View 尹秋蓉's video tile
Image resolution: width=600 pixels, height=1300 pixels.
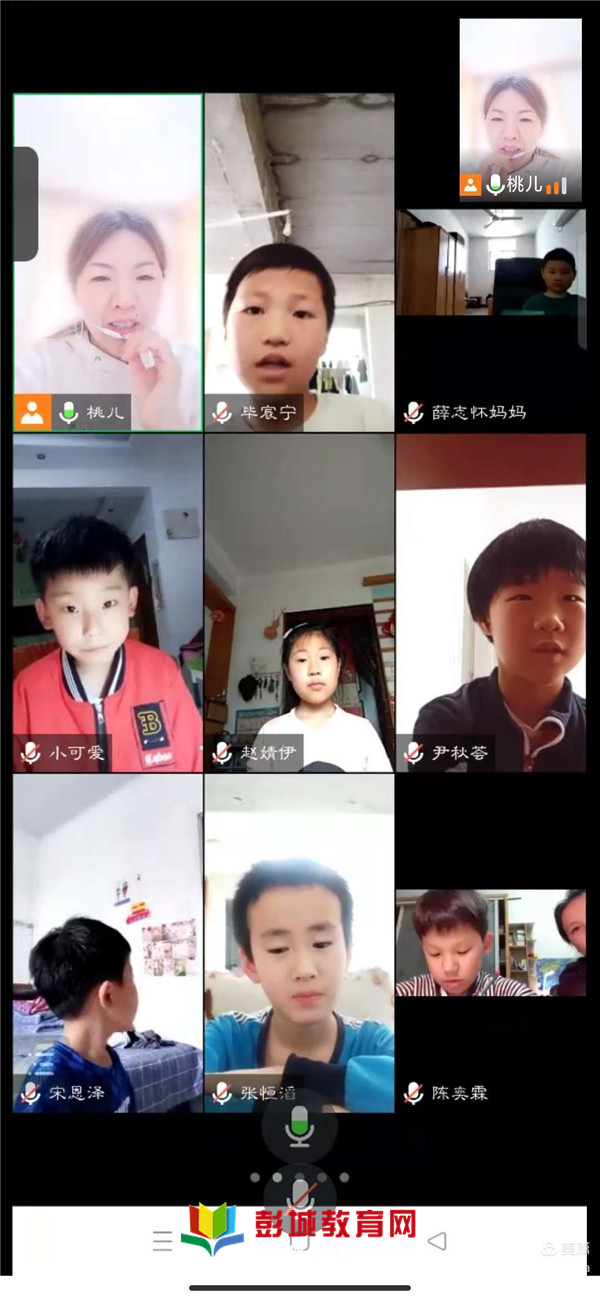coord(490,602)
